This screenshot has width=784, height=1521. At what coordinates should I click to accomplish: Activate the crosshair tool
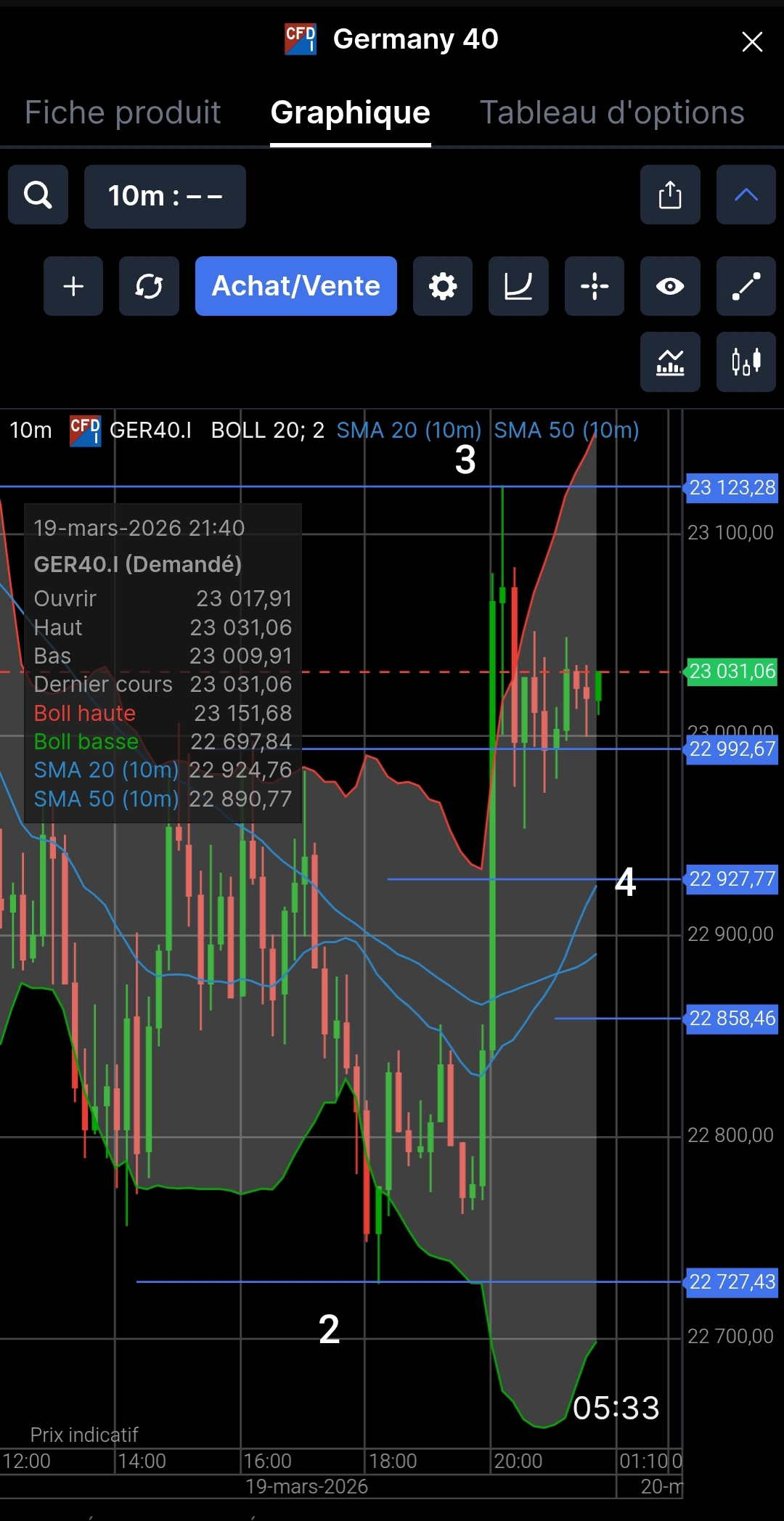click(x=595, y=286)
